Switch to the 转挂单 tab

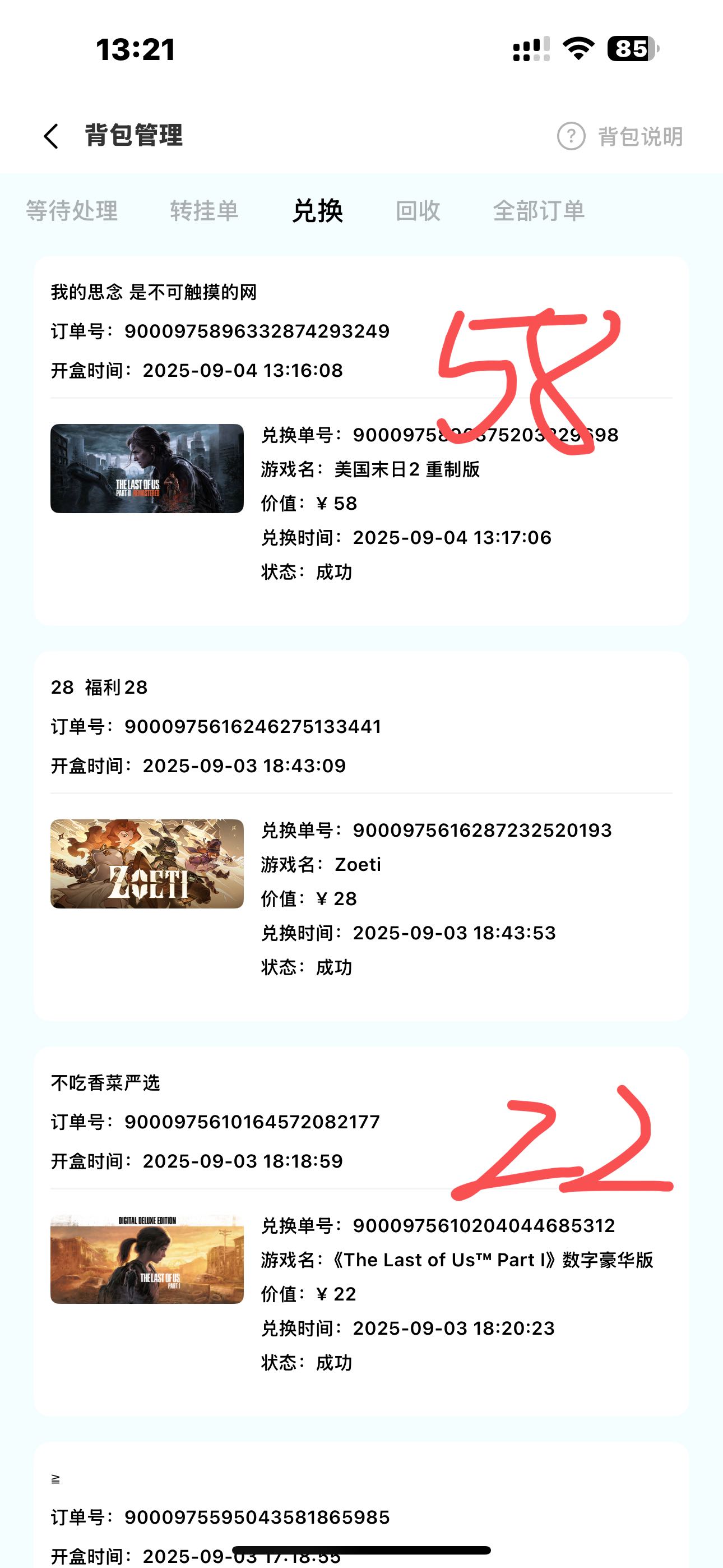click(x=204, y=211)
